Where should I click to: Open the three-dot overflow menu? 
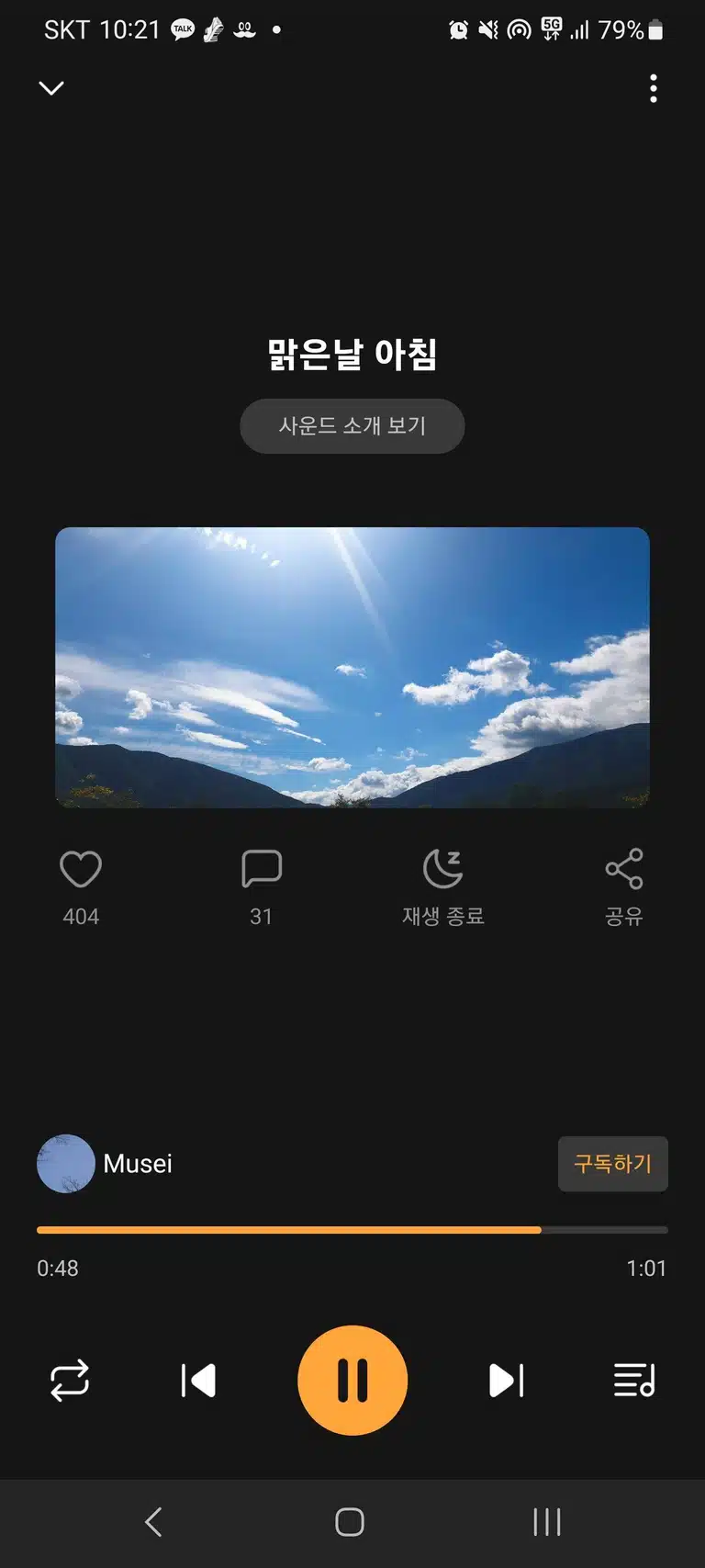(x=654, y=88)
